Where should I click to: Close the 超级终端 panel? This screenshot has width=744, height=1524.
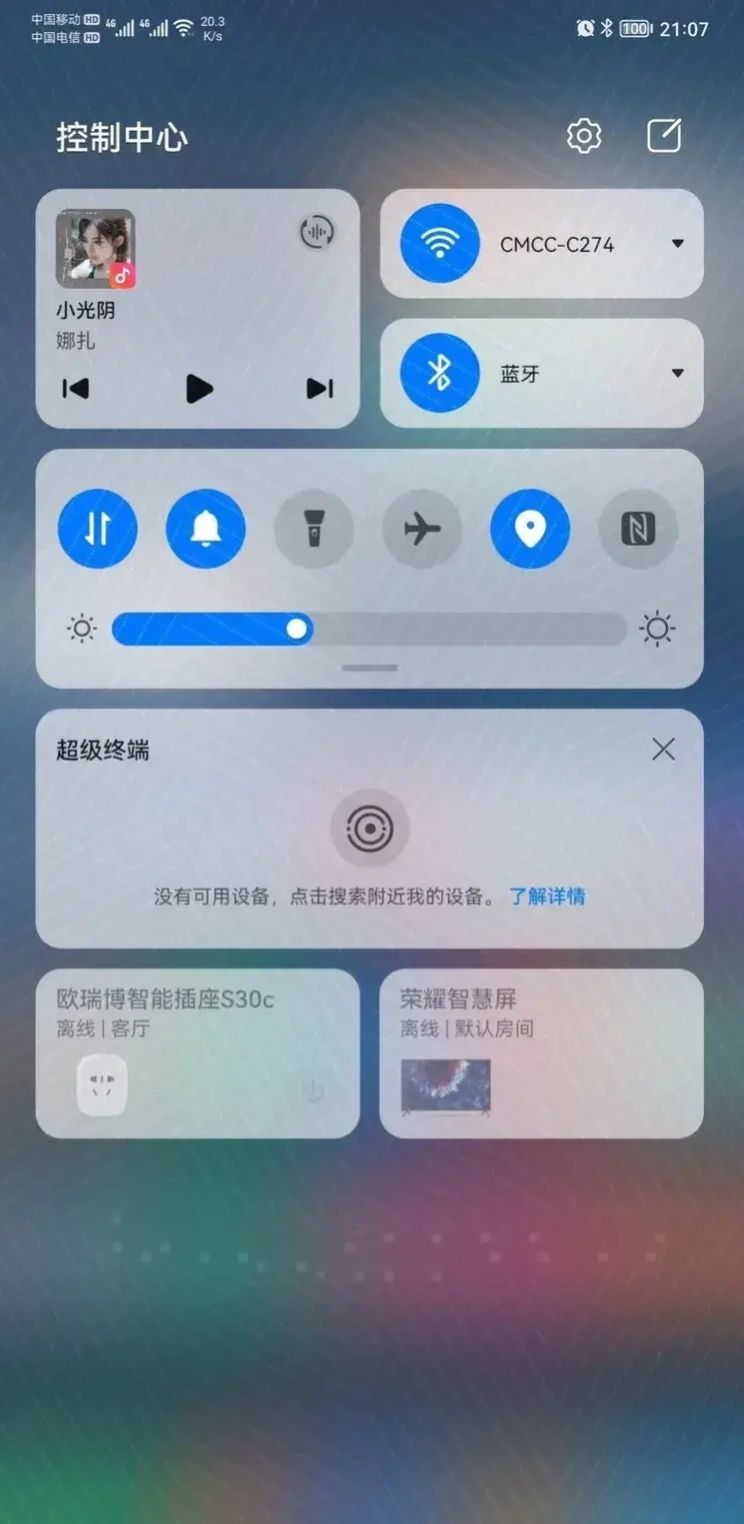pyautogui.click(x=663, y=748)
